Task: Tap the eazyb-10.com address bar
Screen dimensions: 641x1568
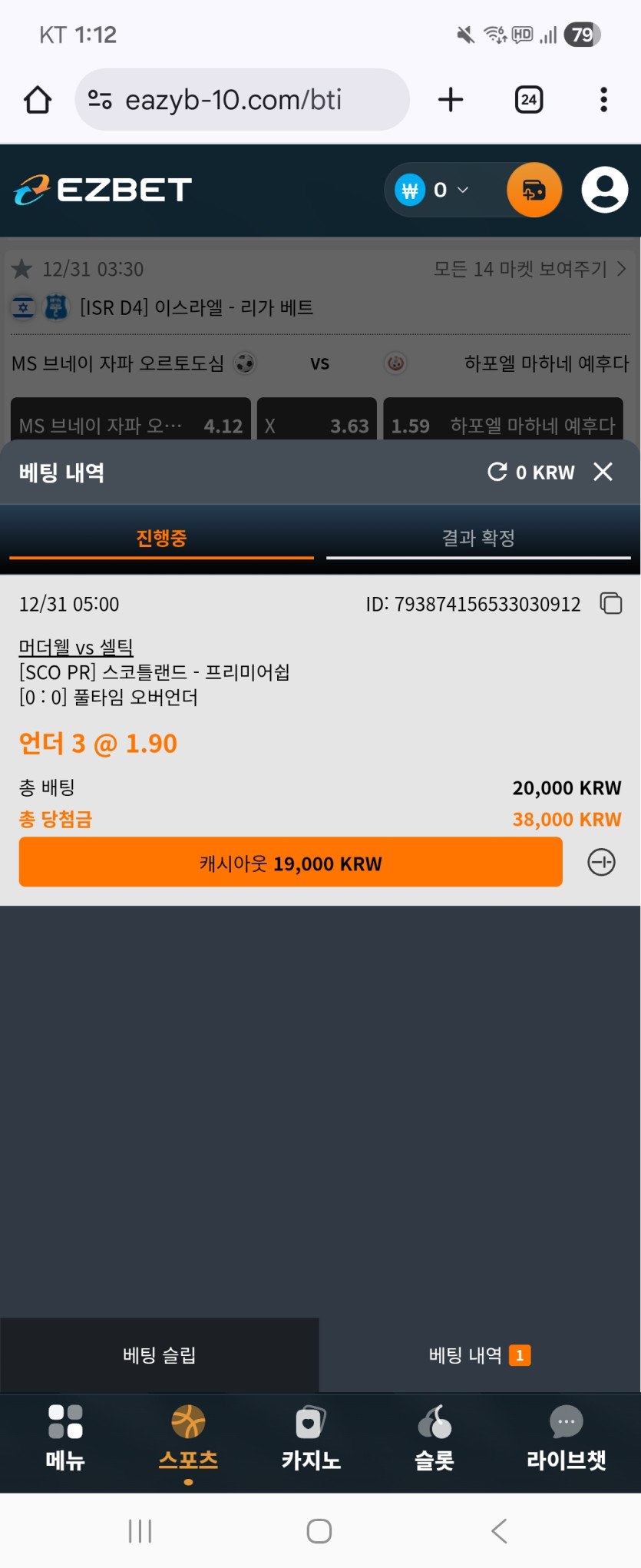Action: 242,100
